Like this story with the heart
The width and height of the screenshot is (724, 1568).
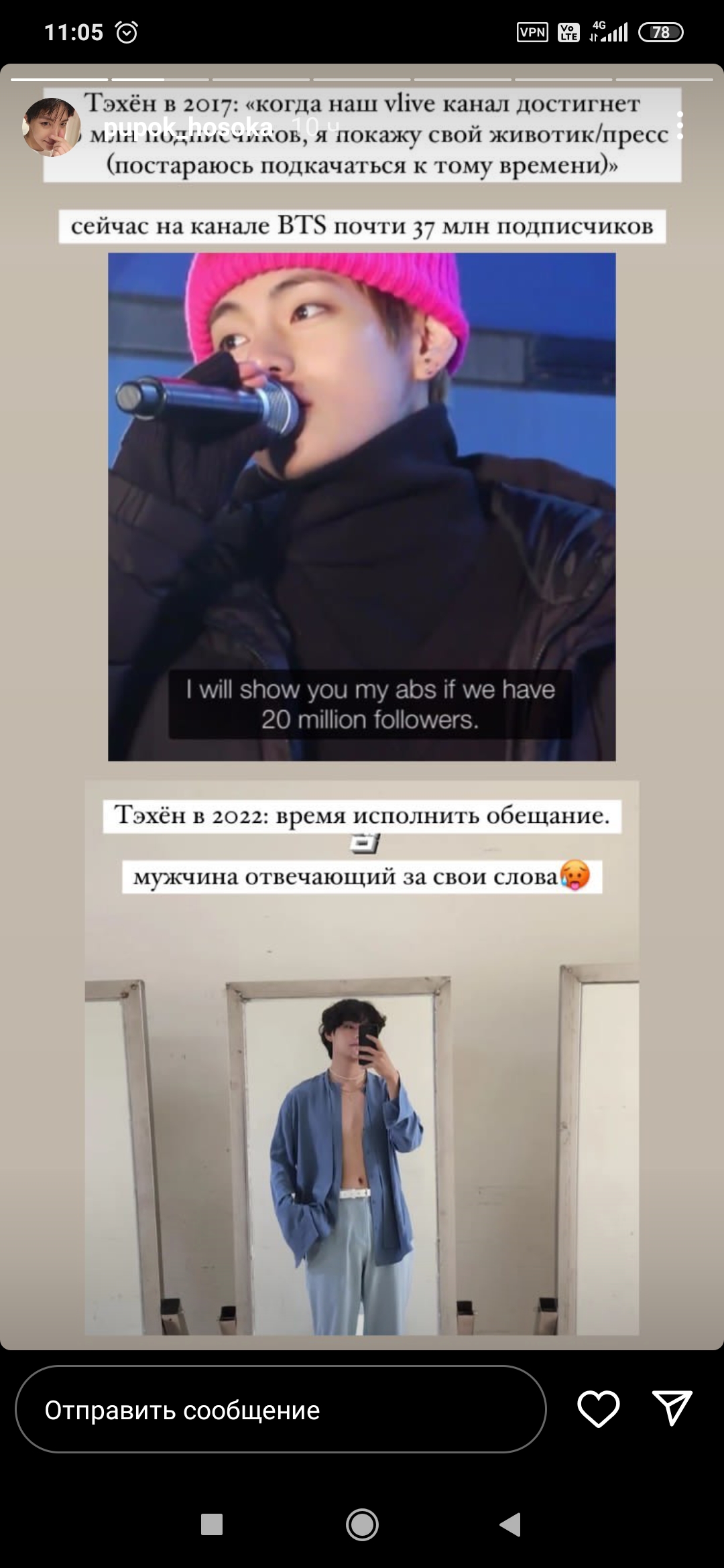(x=598, y=1409)
